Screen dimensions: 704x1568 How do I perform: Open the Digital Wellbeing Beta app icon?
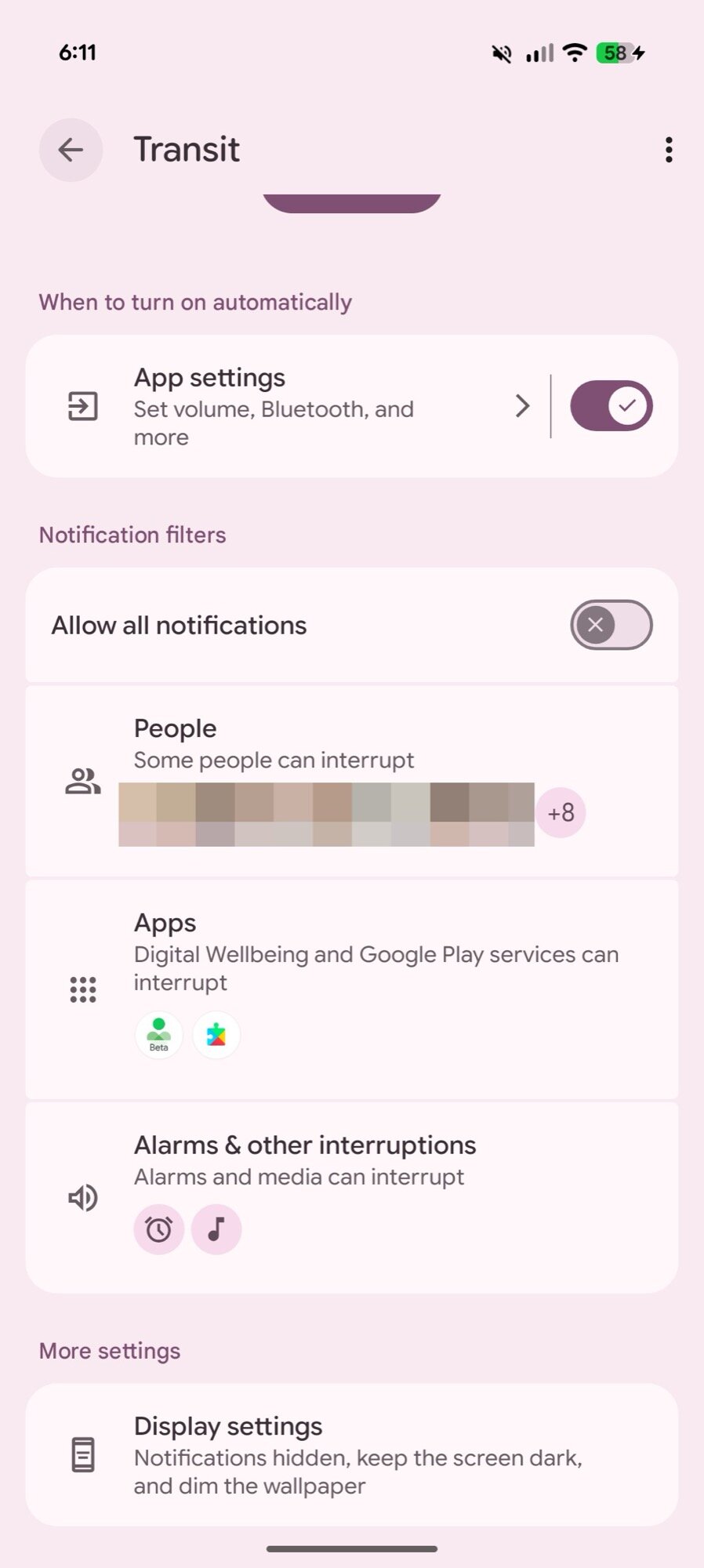click(158, 1035)
